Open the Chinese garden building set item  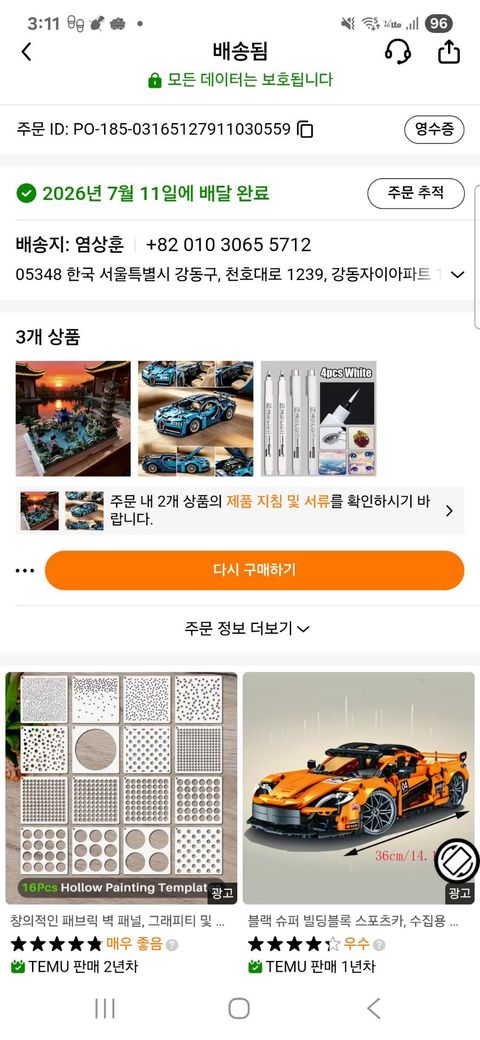73,419
